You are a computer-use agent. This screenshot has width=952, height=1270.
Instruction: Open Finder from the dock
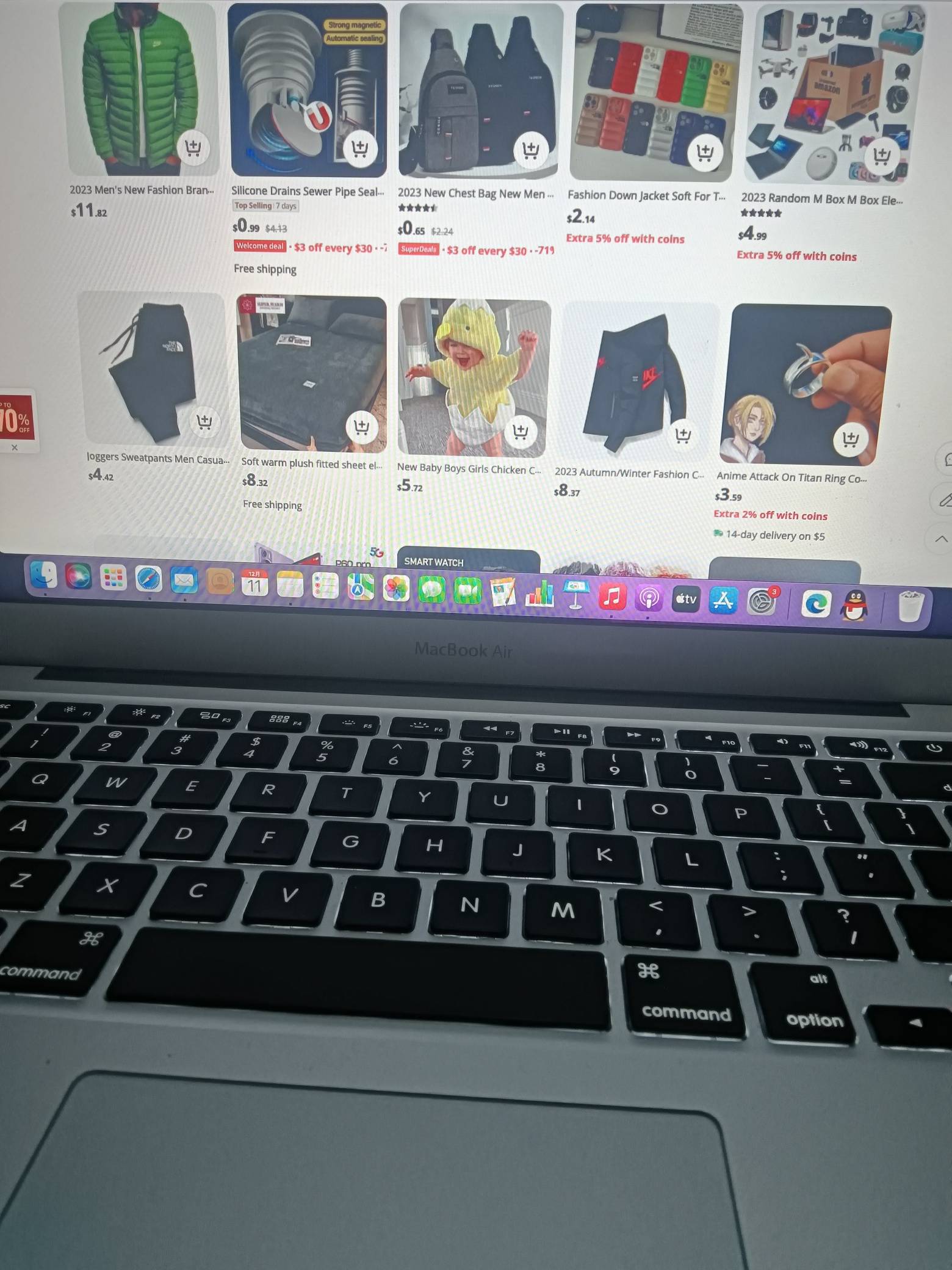coord(44,575)
